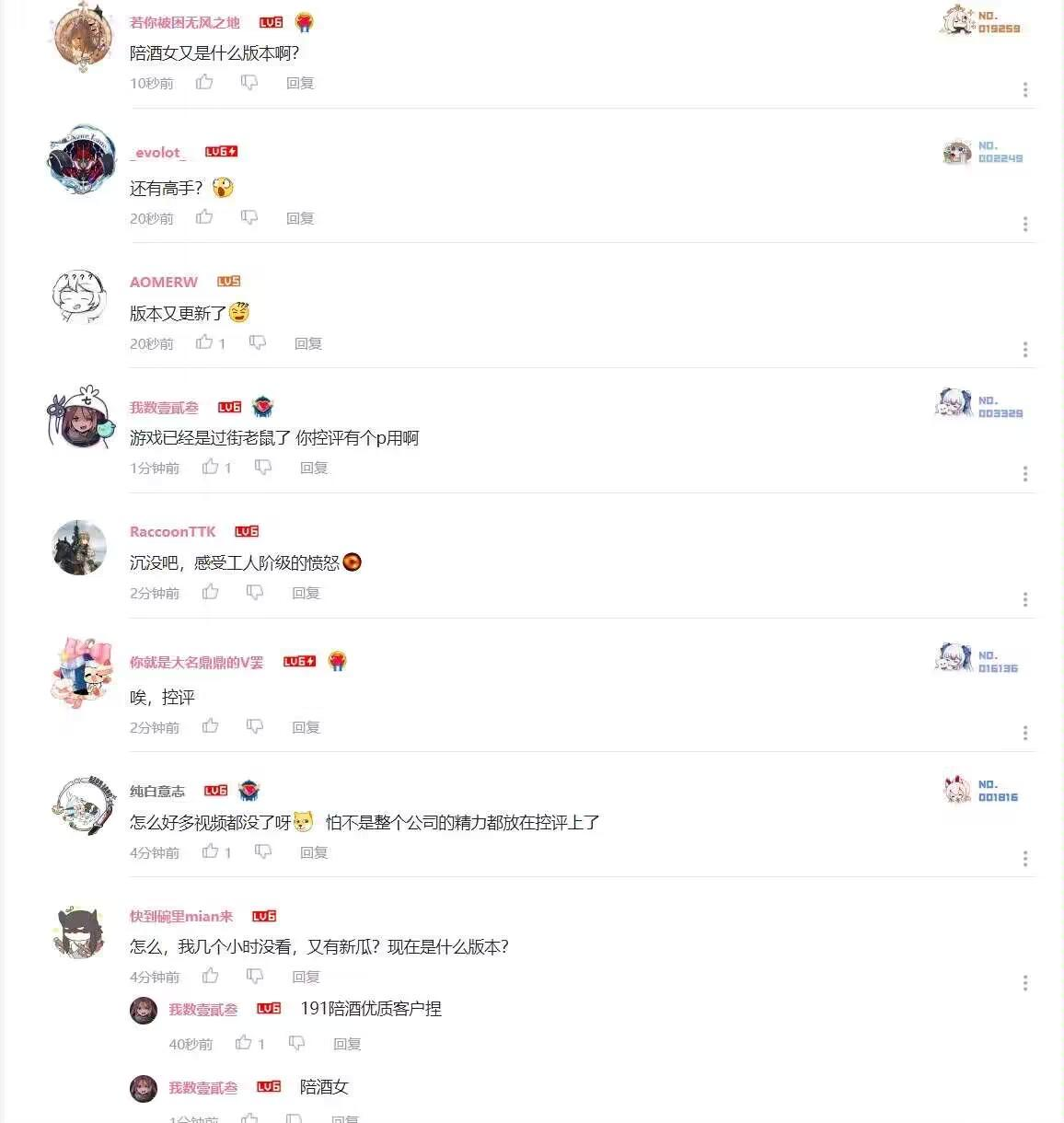
Task: Open the three-dot menu on _evolot_'s comment
Action: point(1024,225)
